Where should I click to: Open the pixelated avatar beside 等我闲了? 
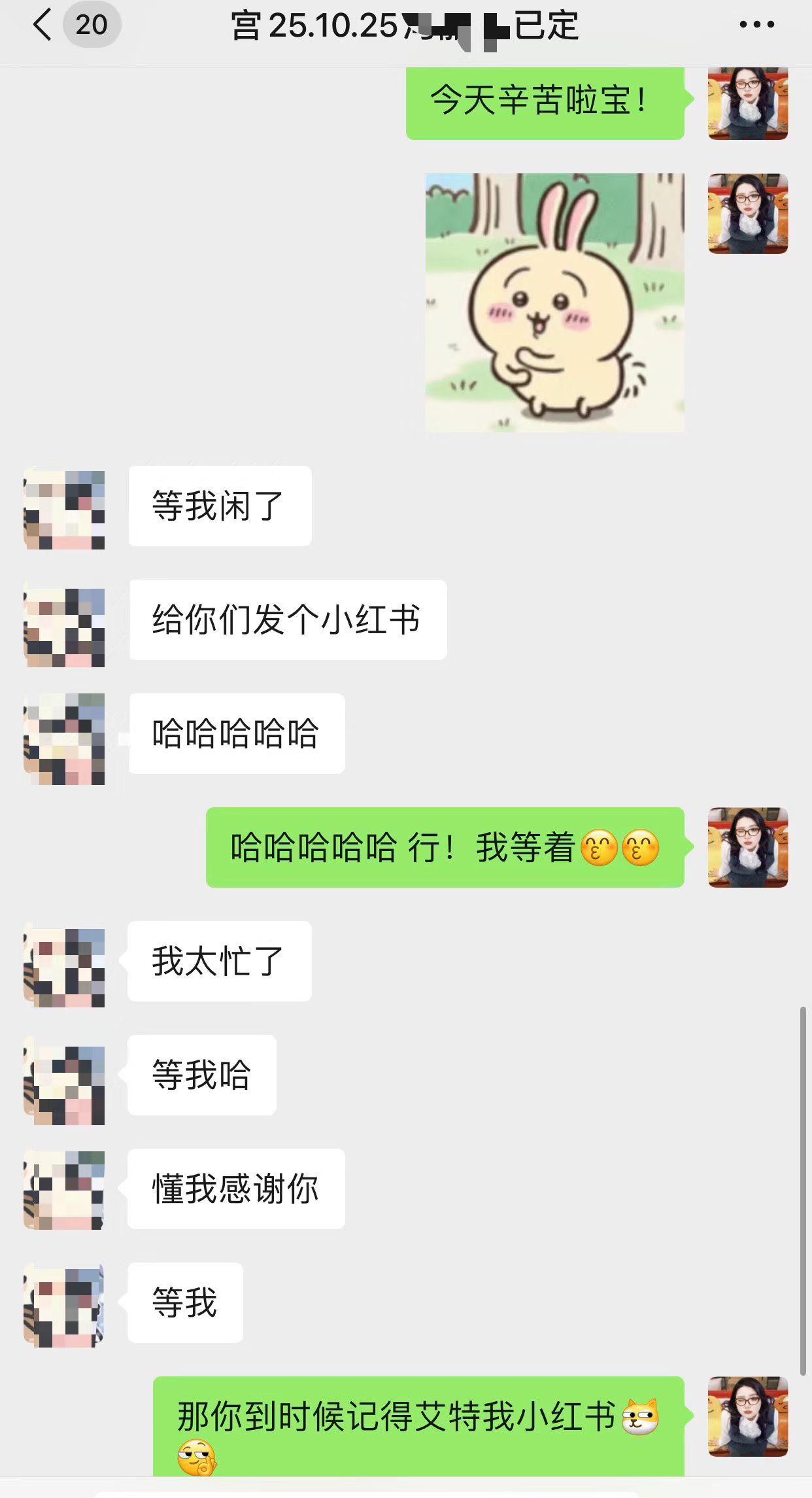pos(65,509)
